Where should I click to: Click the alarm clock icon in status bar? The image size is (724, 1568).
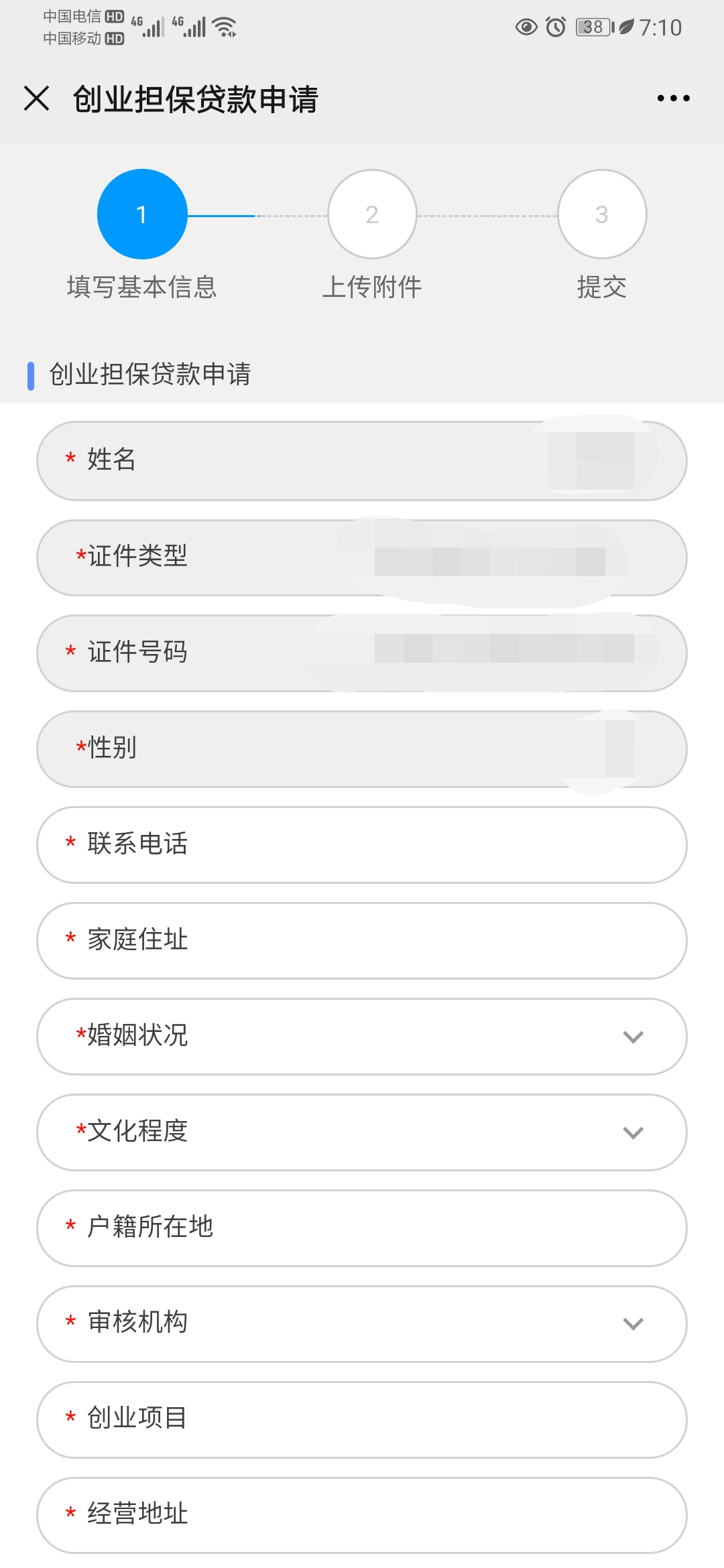pos(556,27)
